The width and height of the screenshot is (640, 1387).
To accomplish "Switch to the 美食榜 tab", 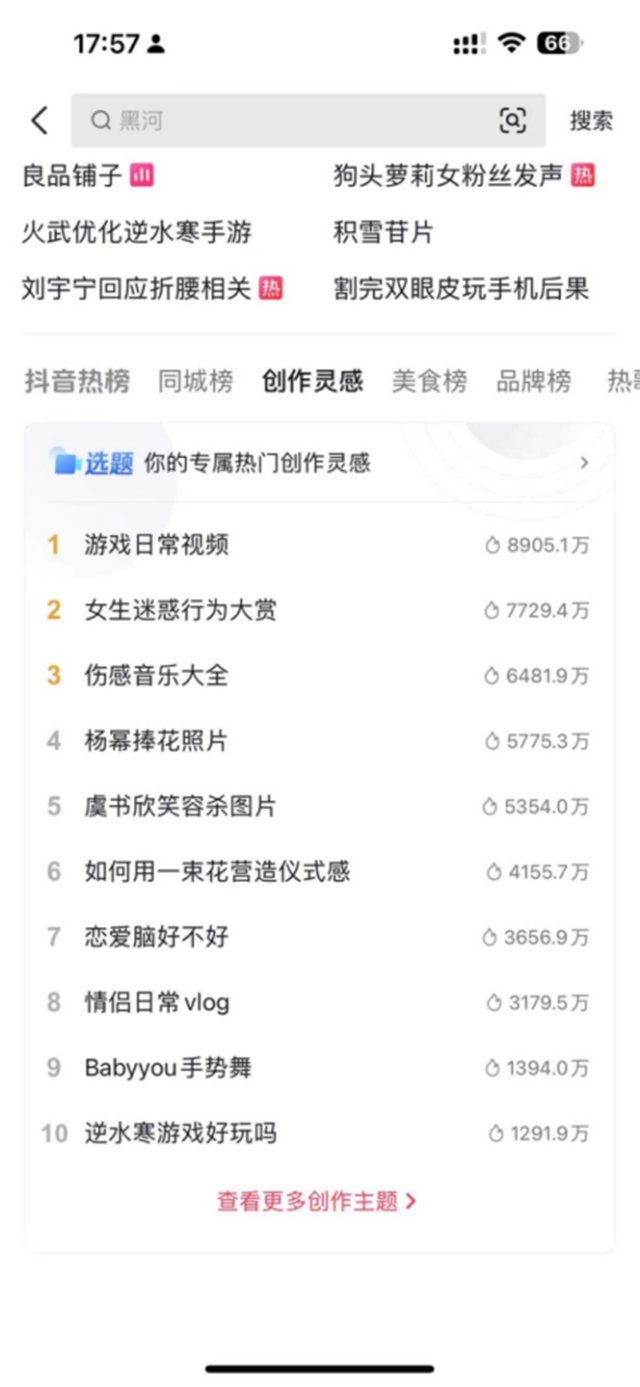I will (429, 381).
